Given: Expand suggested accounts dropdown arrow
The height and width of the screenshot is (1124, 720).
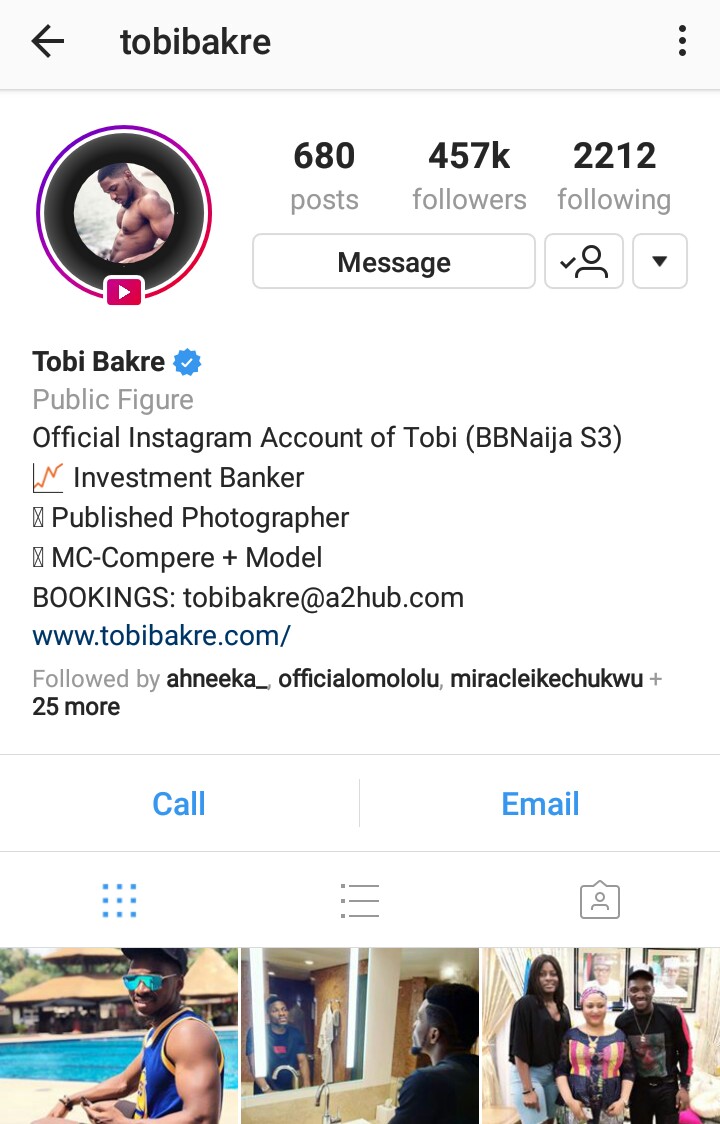Looking at the screenshot, I should tap(659, 262).
